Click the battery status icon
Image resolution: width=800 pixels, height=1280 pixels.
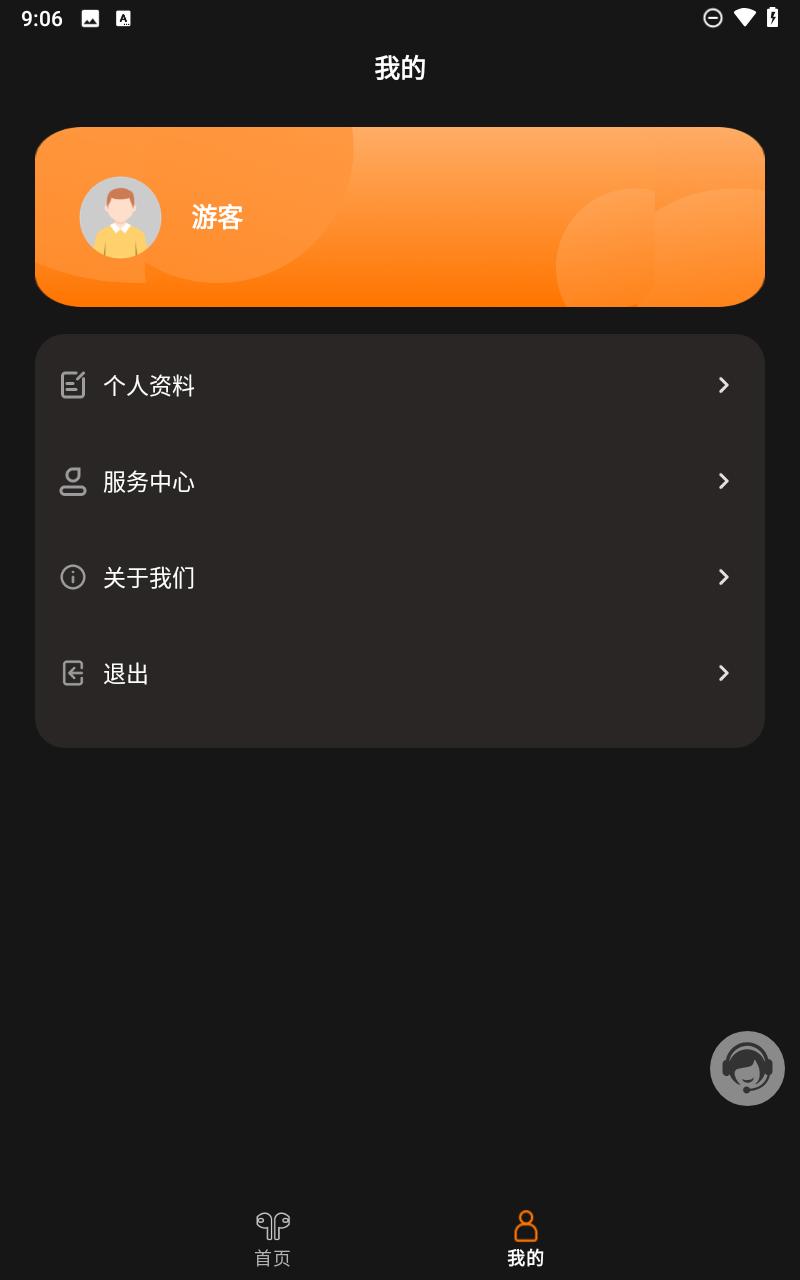click(772, 17)
